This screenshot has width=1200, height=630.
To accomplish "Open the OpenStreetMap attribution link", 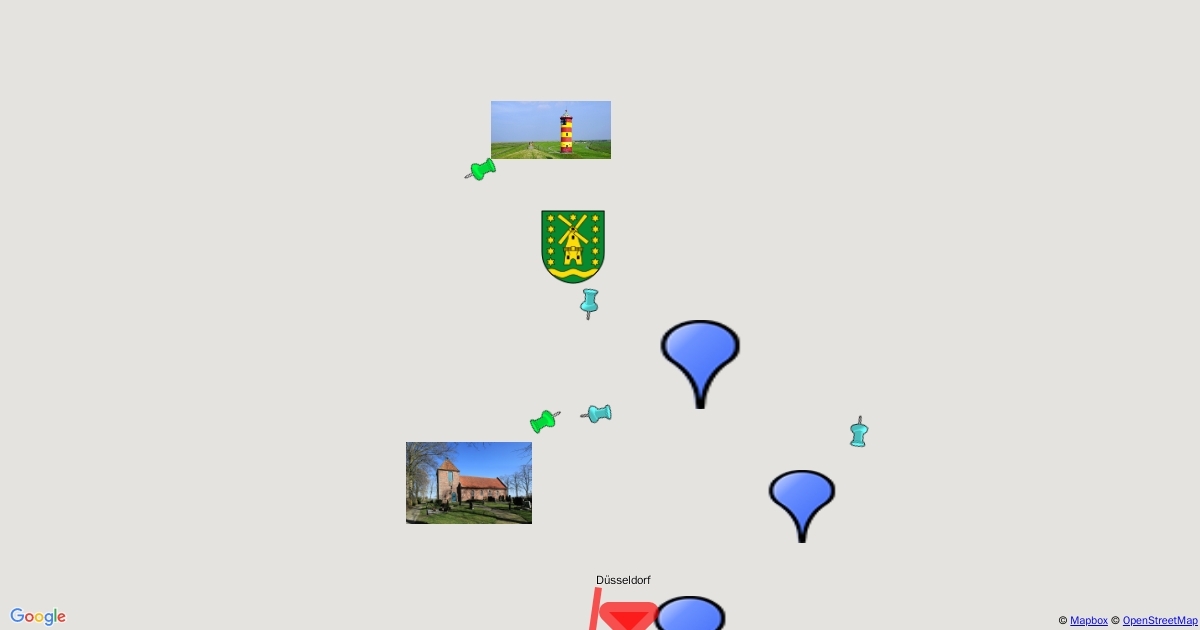I will pyautogui.click(x=1160, y=621).
